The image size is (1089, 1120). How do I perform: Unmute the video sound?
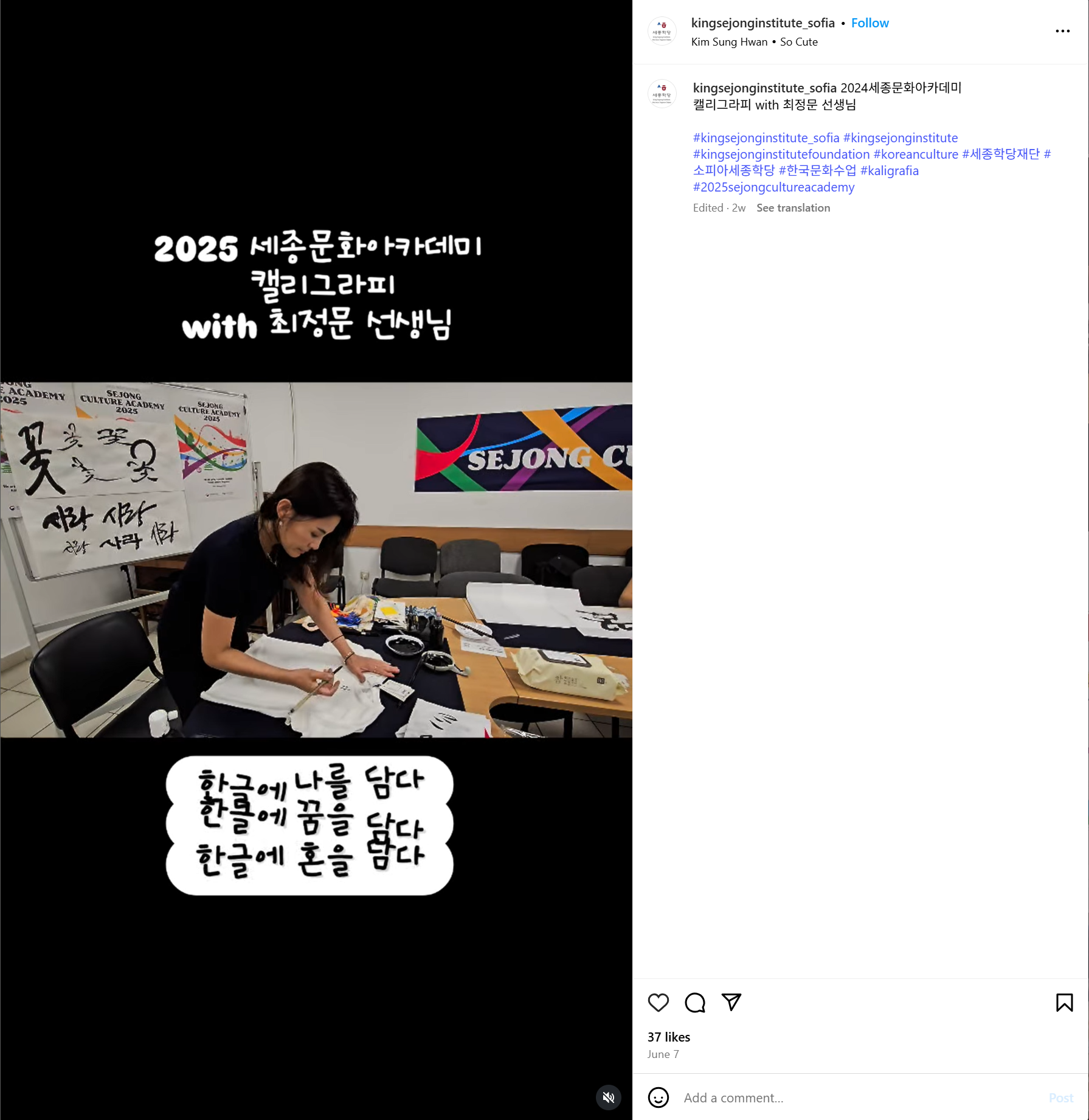[x=608, y=1098]
